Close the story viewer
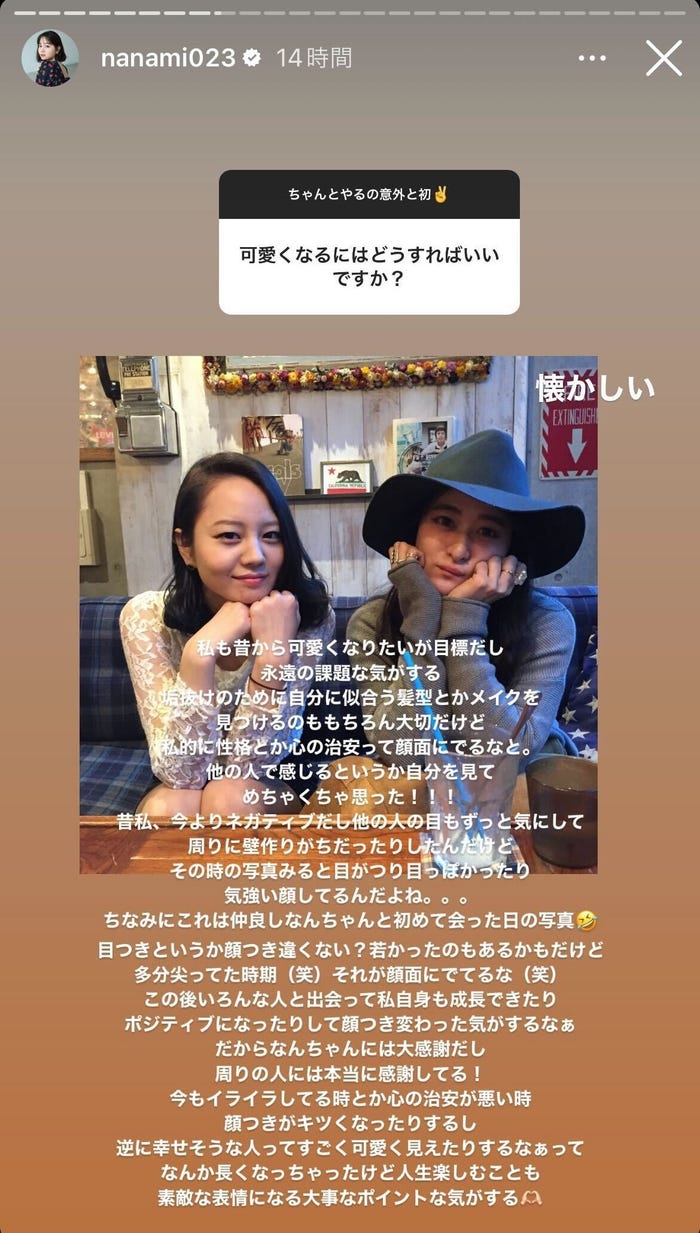 click(663, 58)
